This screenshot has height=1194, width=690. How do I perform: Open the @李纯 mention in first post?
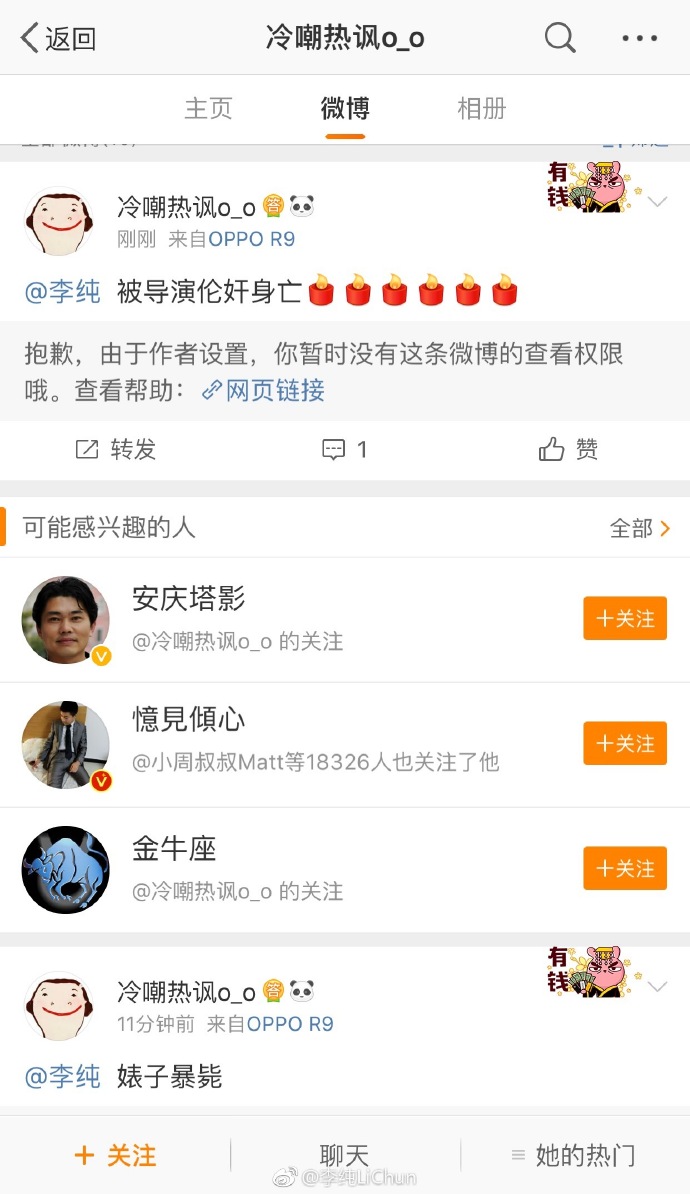(x=63, y=292)
